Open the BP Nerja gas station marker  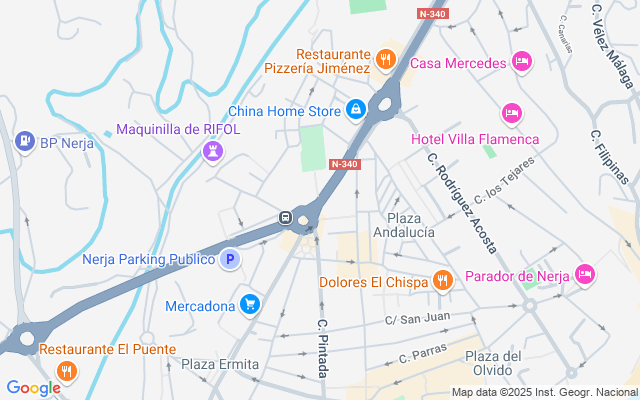[x=25, y=143]
